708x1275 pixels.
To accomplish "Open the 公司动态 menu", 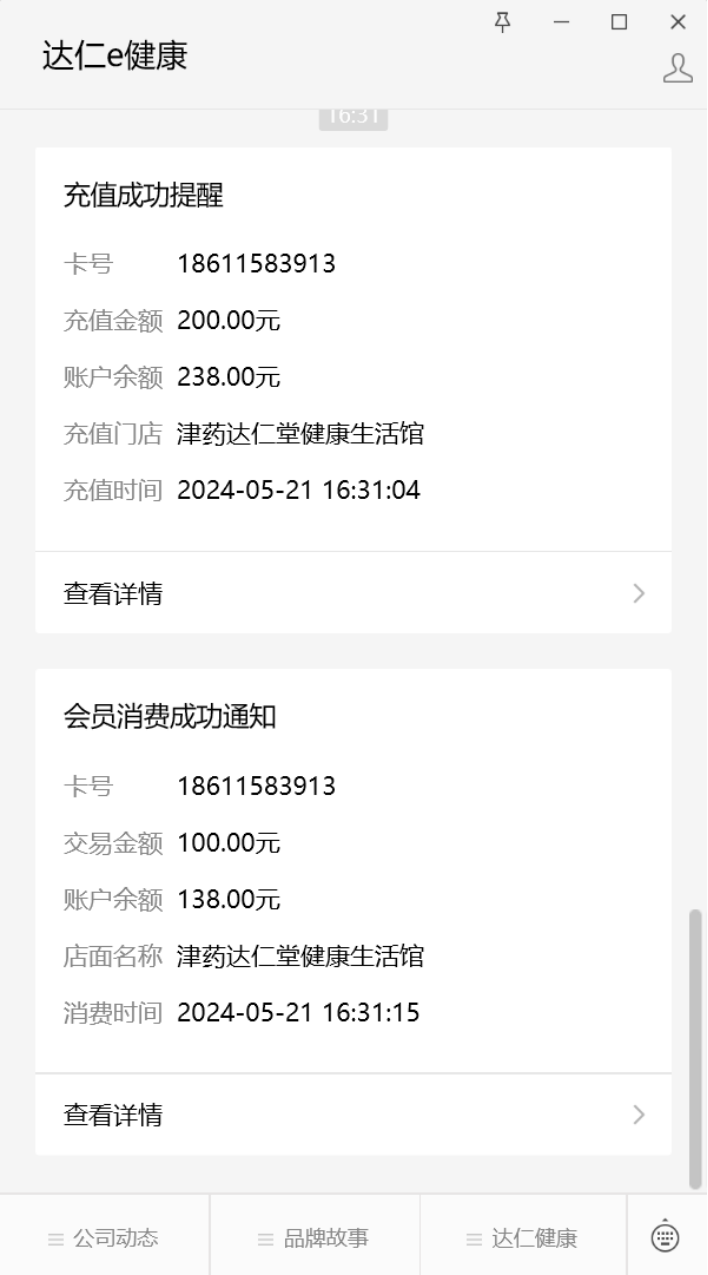I will [104, 1238].
